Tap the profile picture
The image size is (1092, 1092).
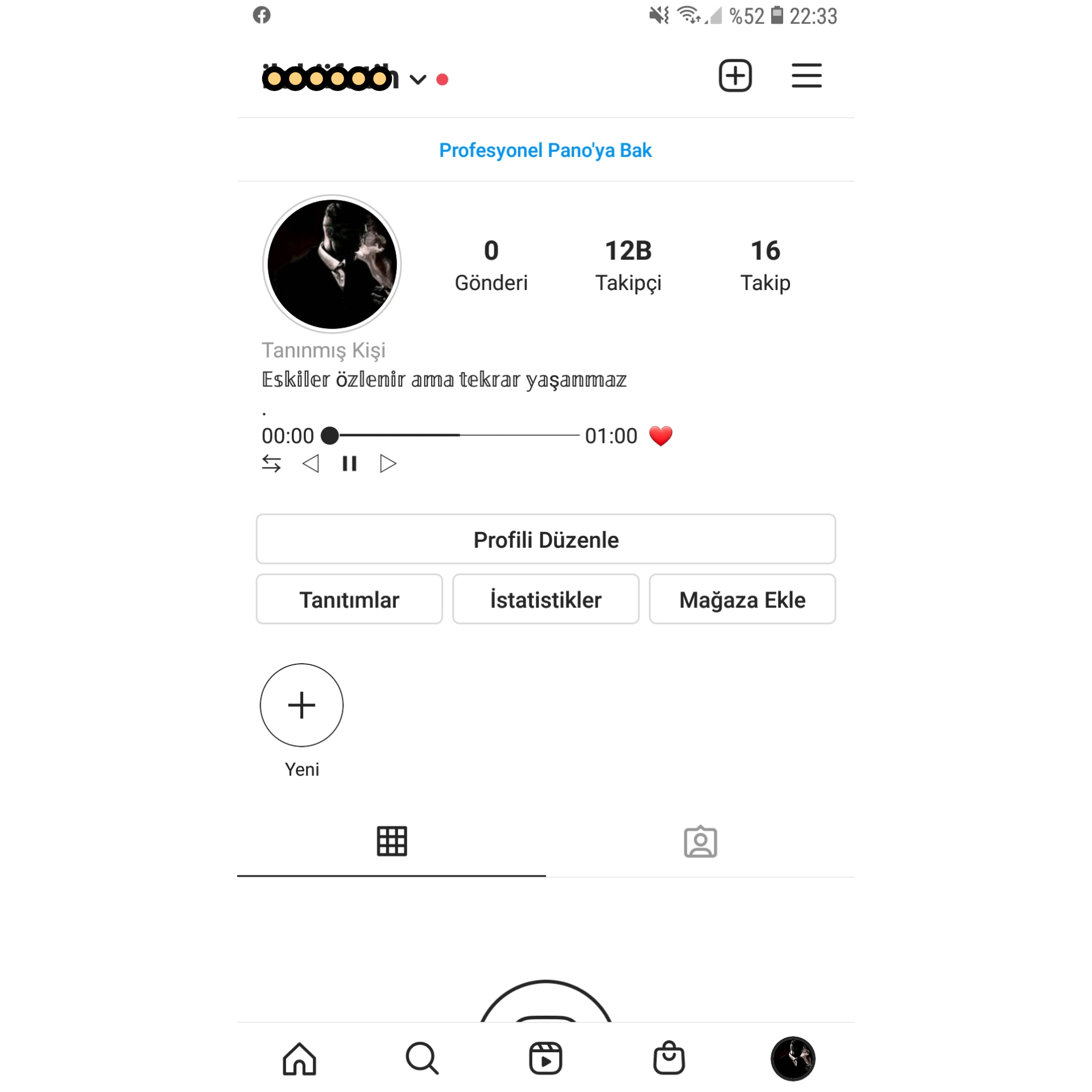332,264
